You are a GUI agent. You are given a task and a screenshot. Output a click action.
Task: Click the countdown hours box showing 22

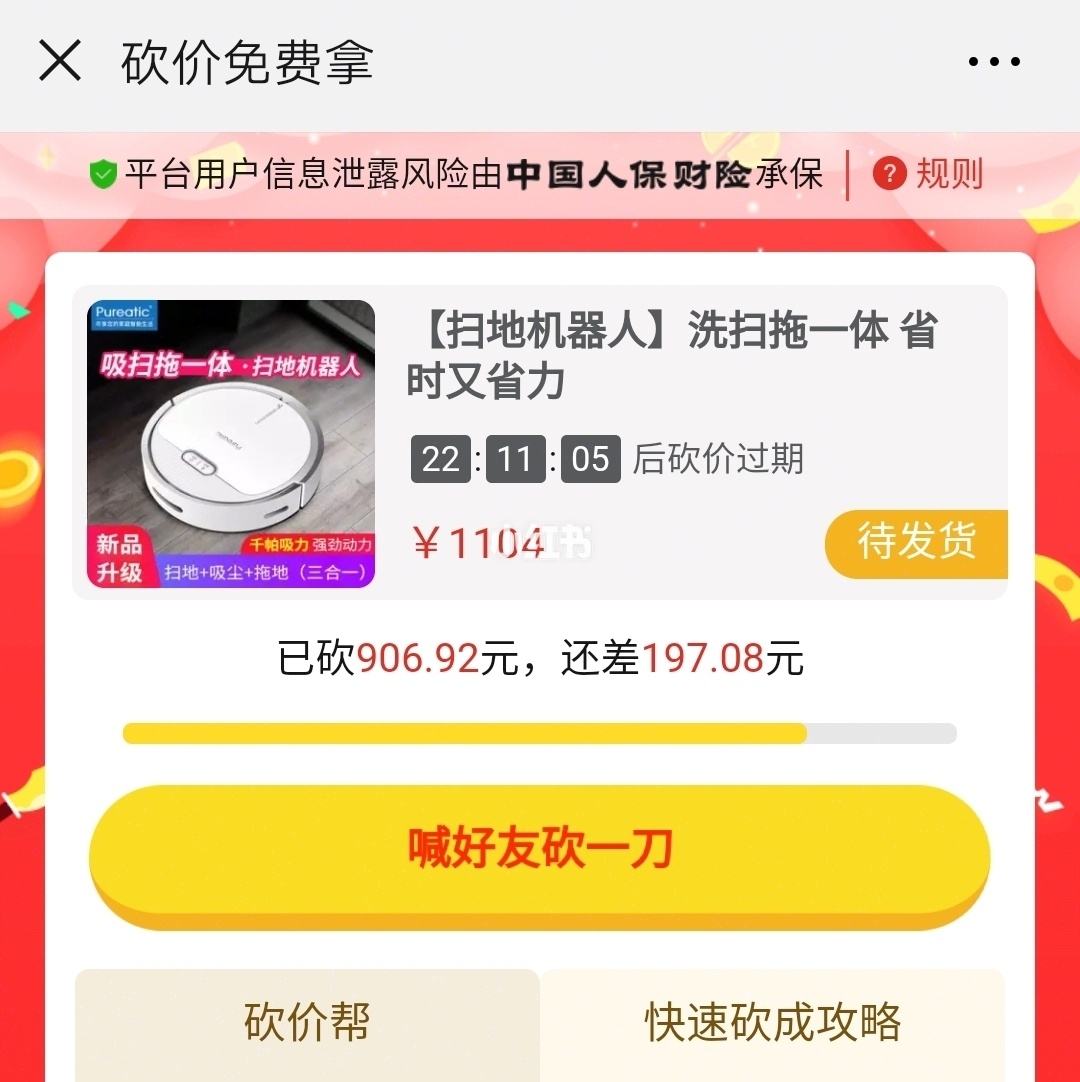click(x=440, y=459)
